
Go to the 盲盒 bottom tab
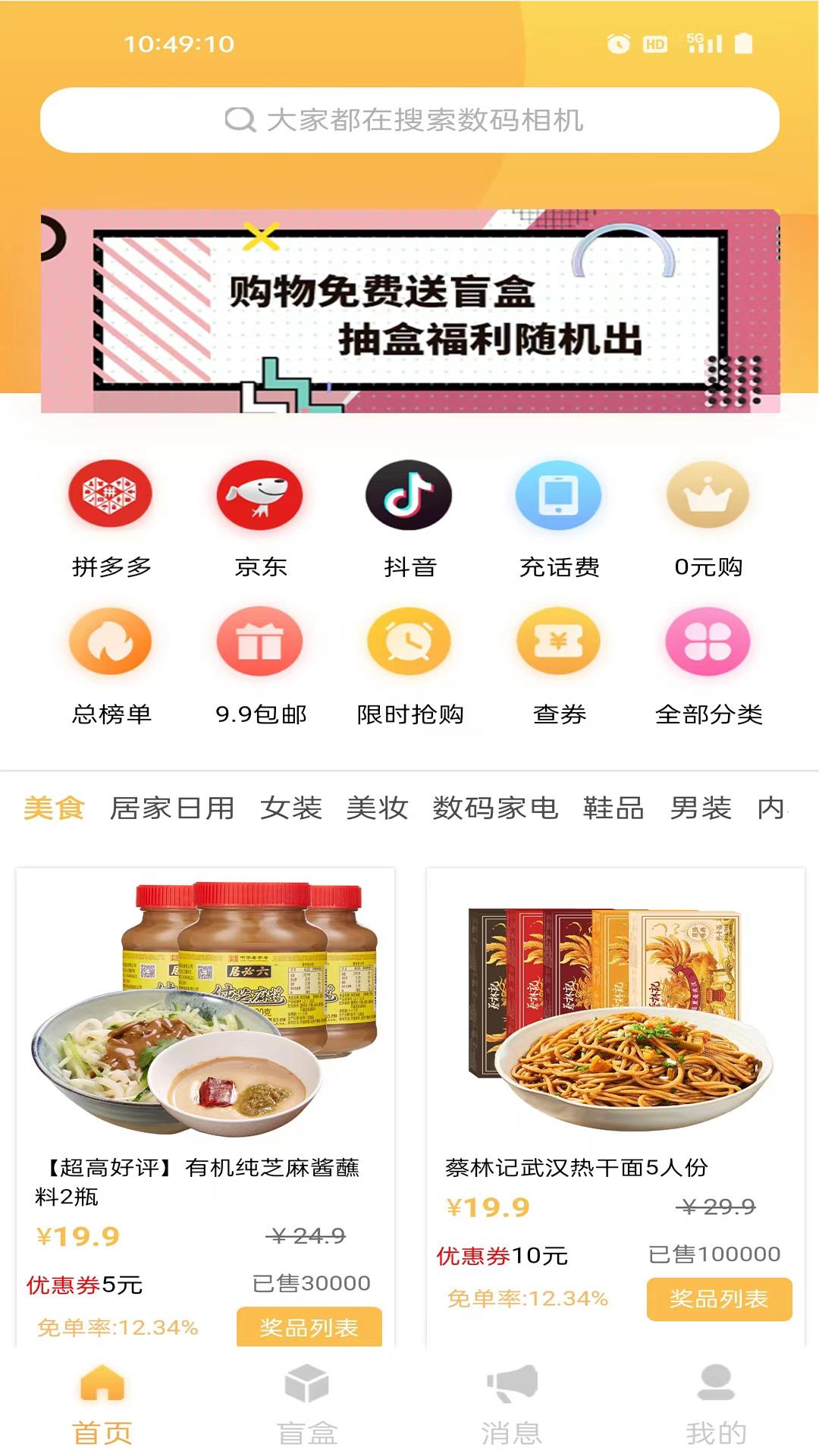coord(307,1404)
